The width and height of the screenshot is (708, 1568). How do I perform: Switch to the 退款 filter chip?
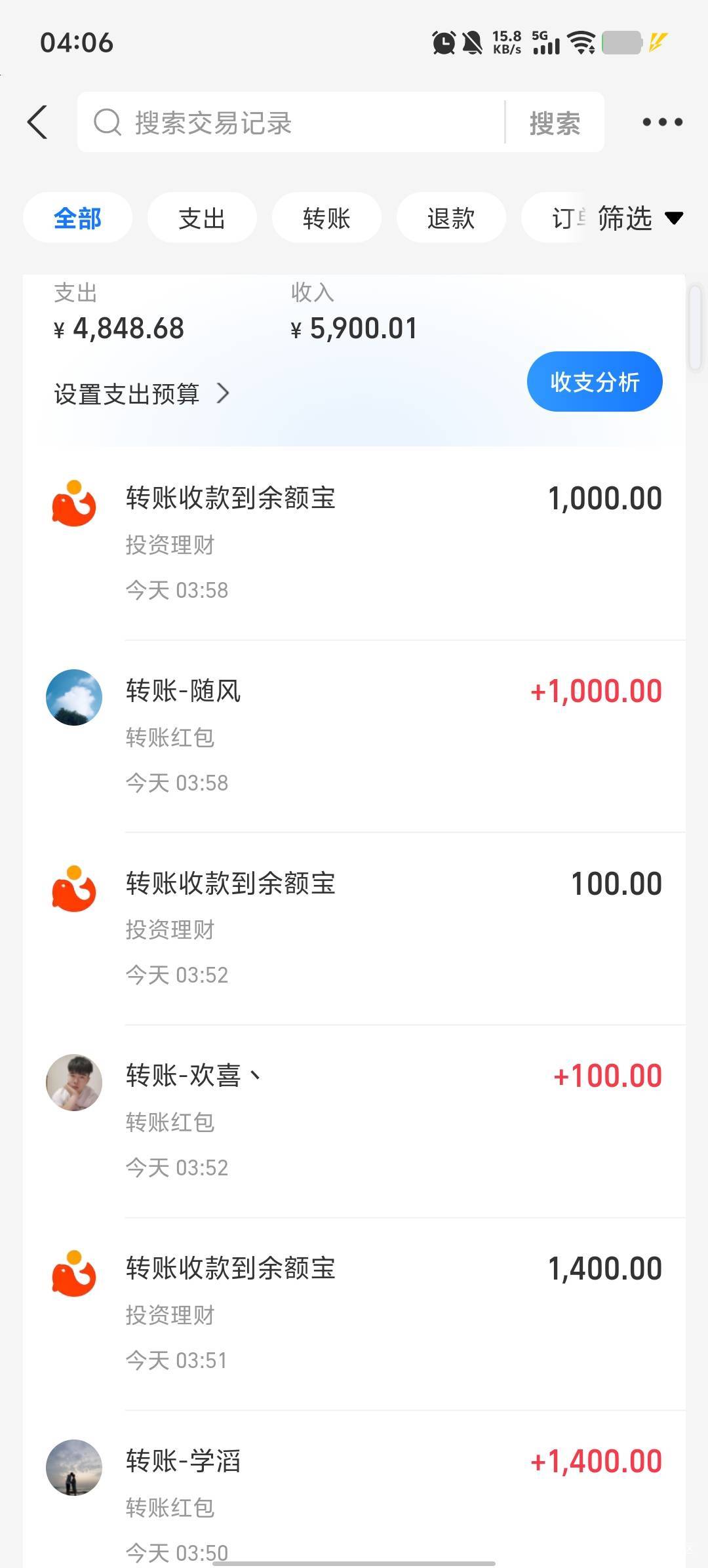(x=451, y=218)
